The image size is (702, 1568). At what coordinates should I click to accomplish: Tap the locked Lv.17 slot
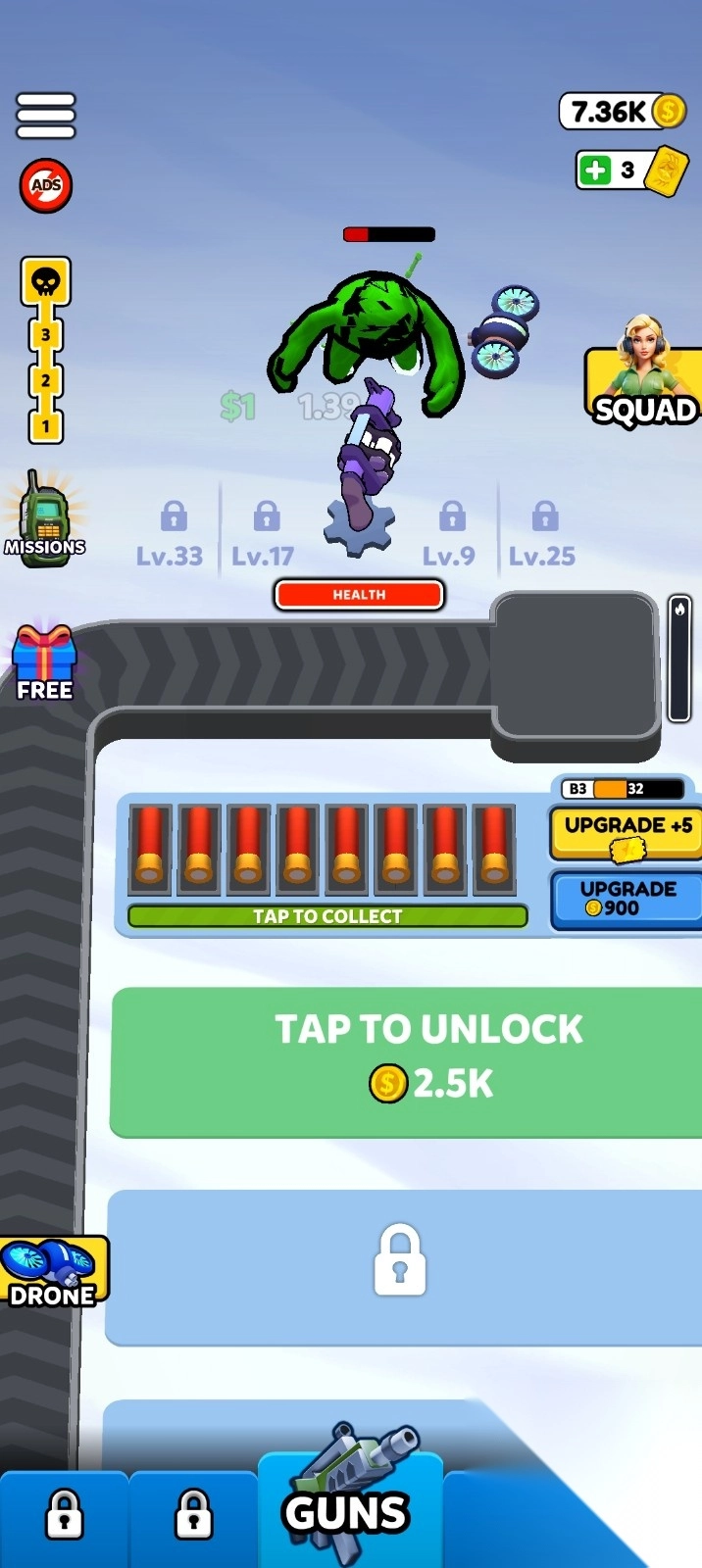[x=264, y=534]
